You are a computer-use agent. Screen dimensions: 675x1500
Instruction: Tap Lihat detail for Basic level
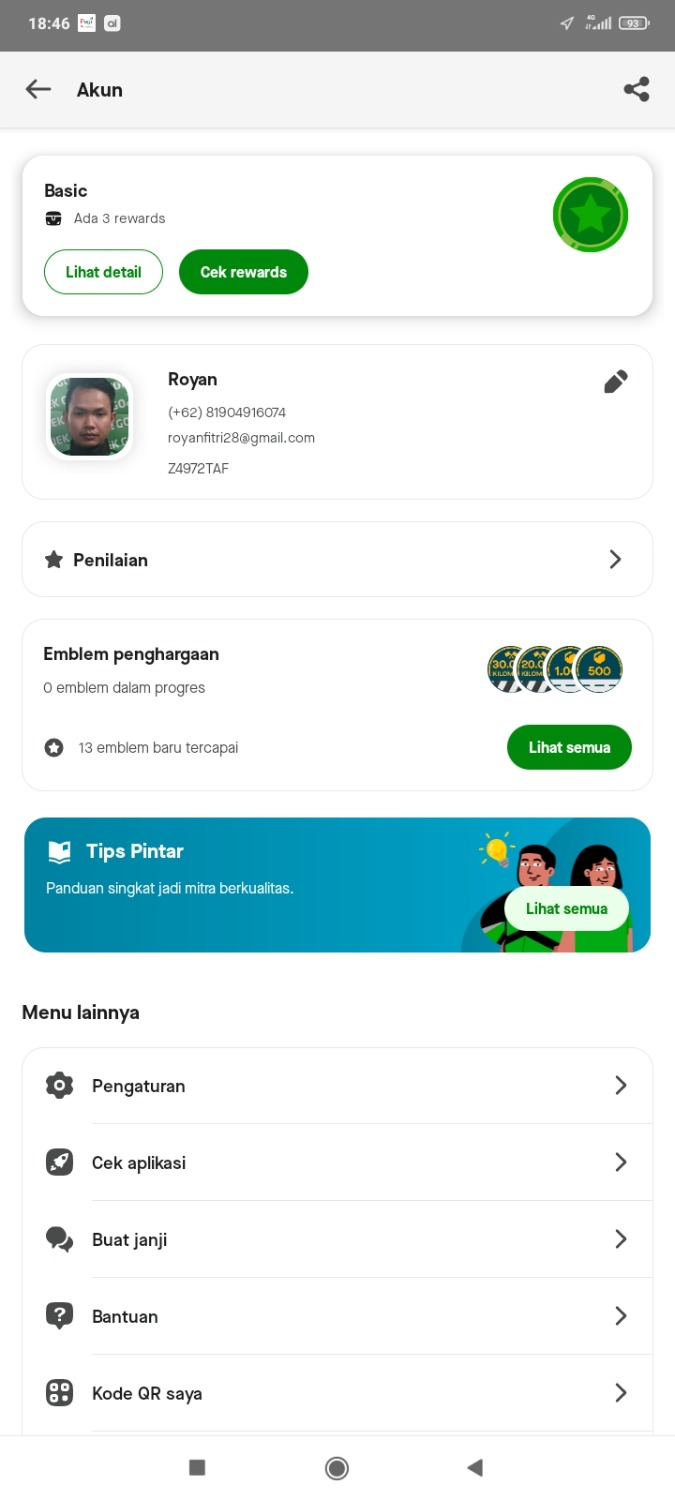103,272
